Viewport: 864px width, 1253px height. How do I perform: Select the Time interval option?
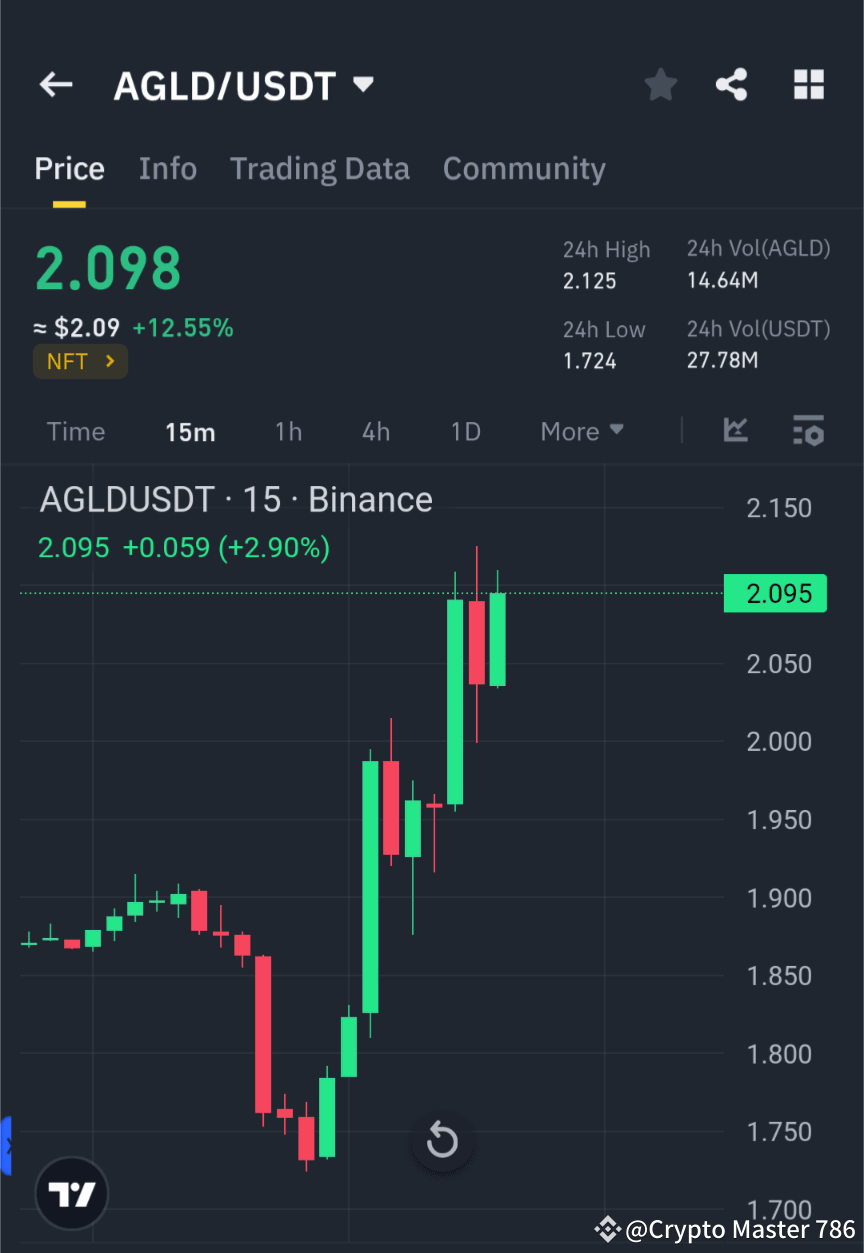coord(75,431)
